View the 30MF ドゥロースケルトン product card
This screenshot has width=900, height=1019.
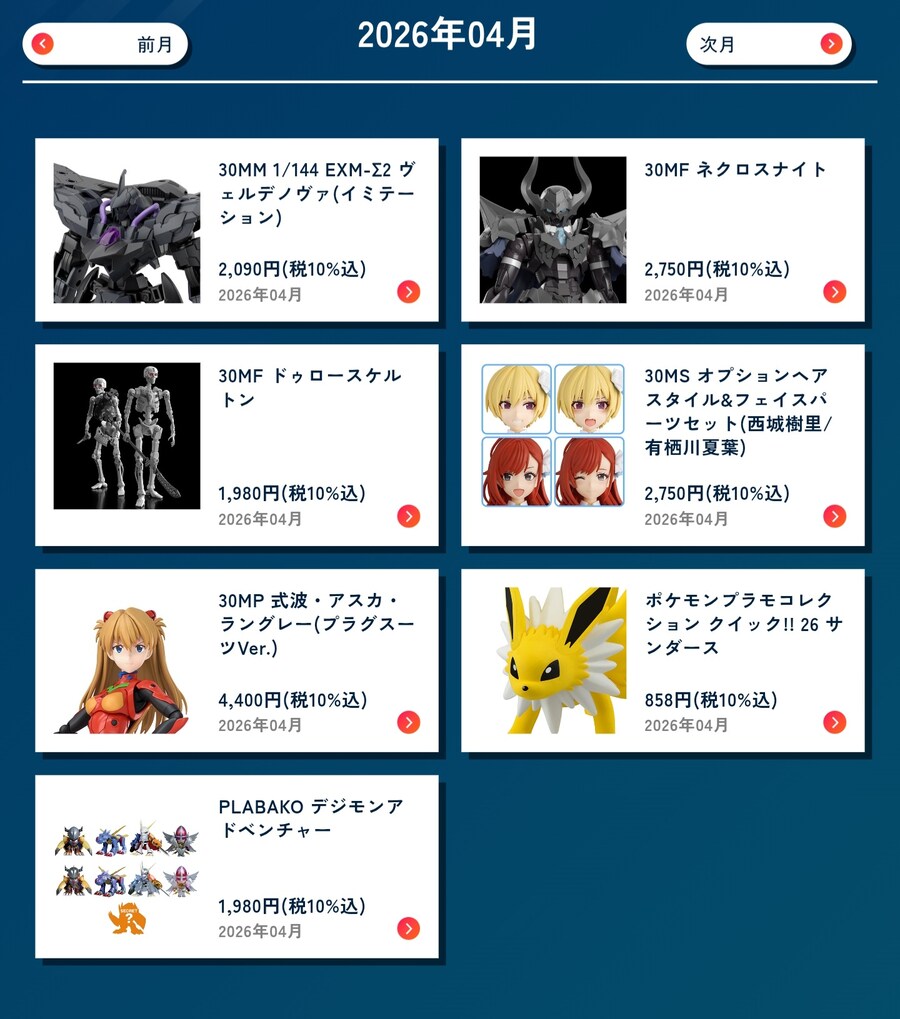237,445
